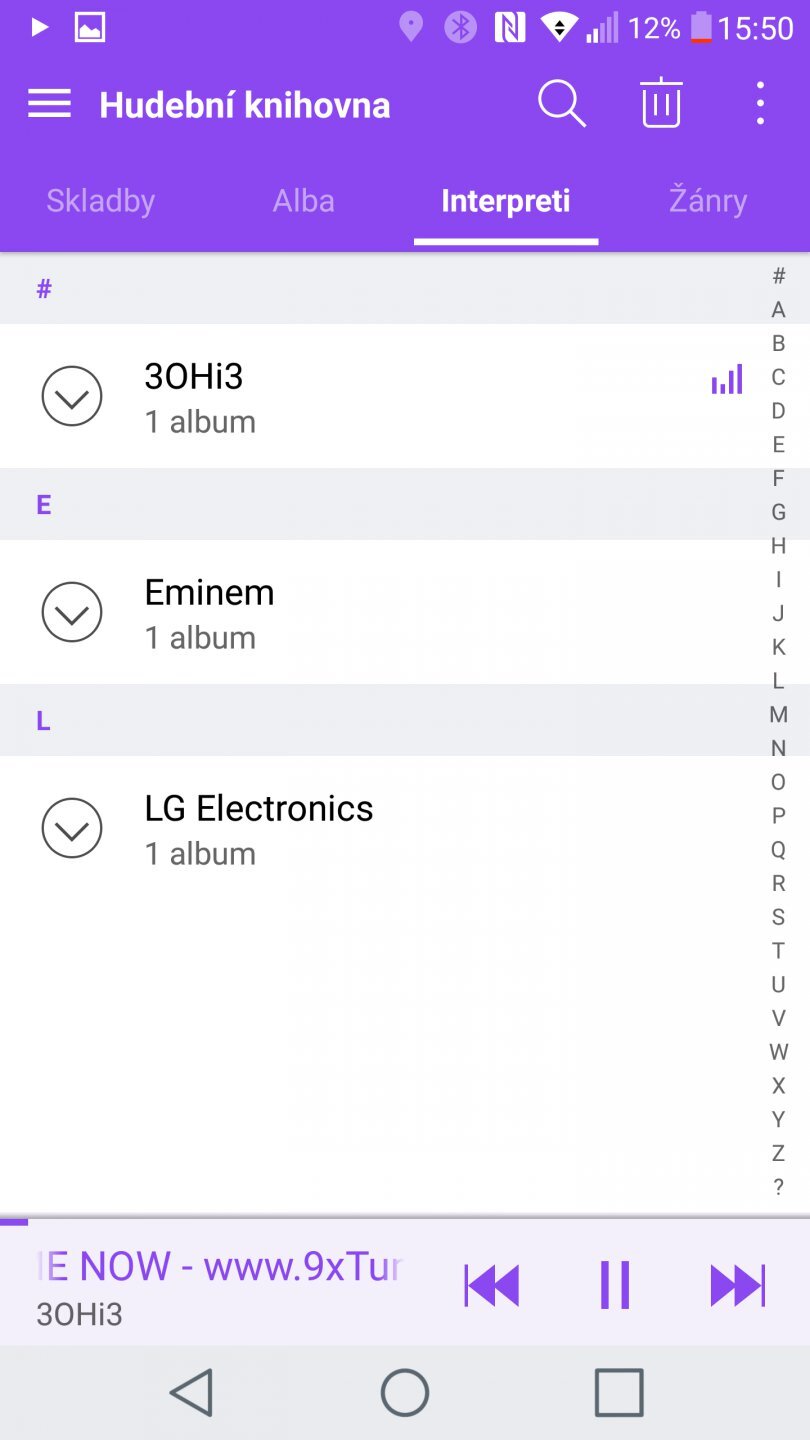Open the overflow options menu
The width and height of the screenshot is (810, 1440).
[759, 103]
